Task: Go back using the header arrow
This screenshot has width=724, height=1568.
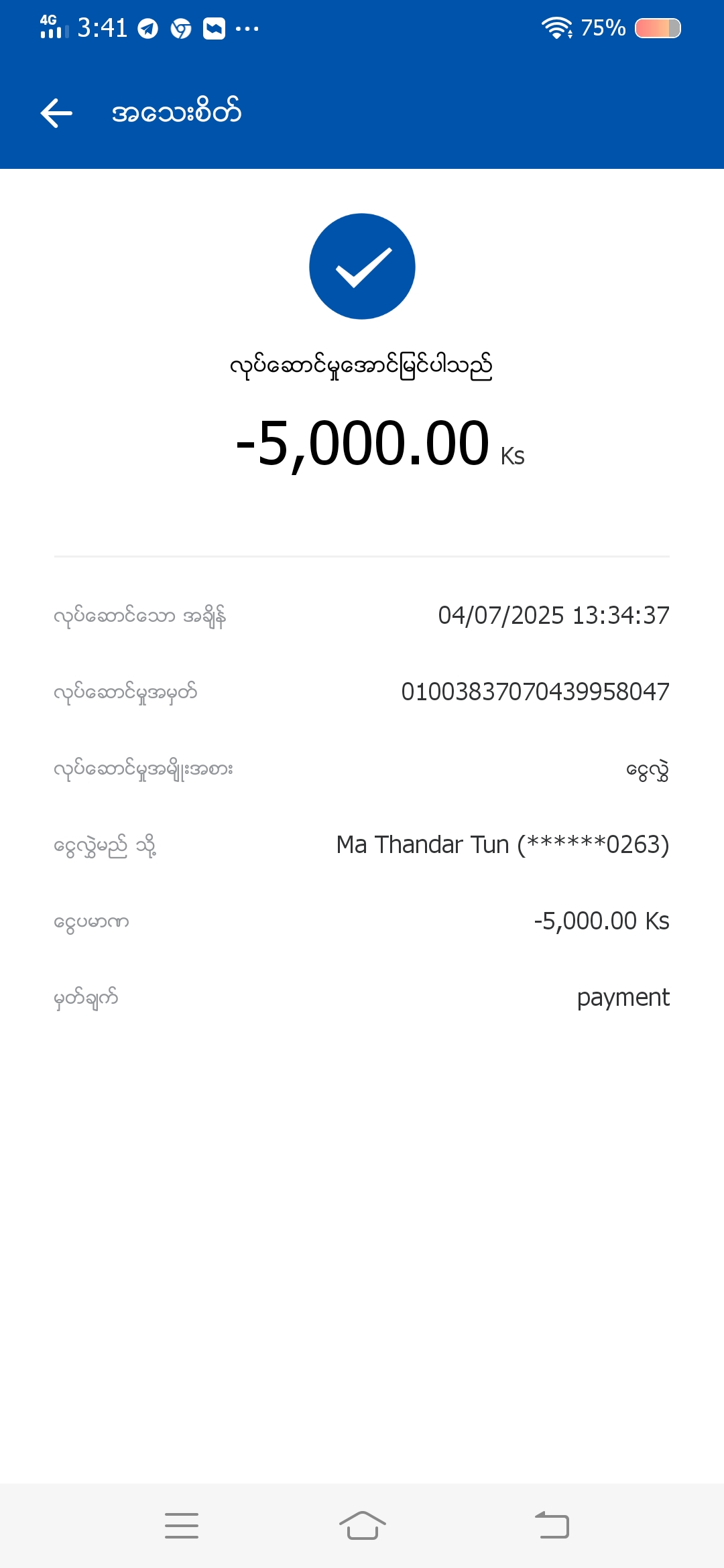Action: coord(56,113)
